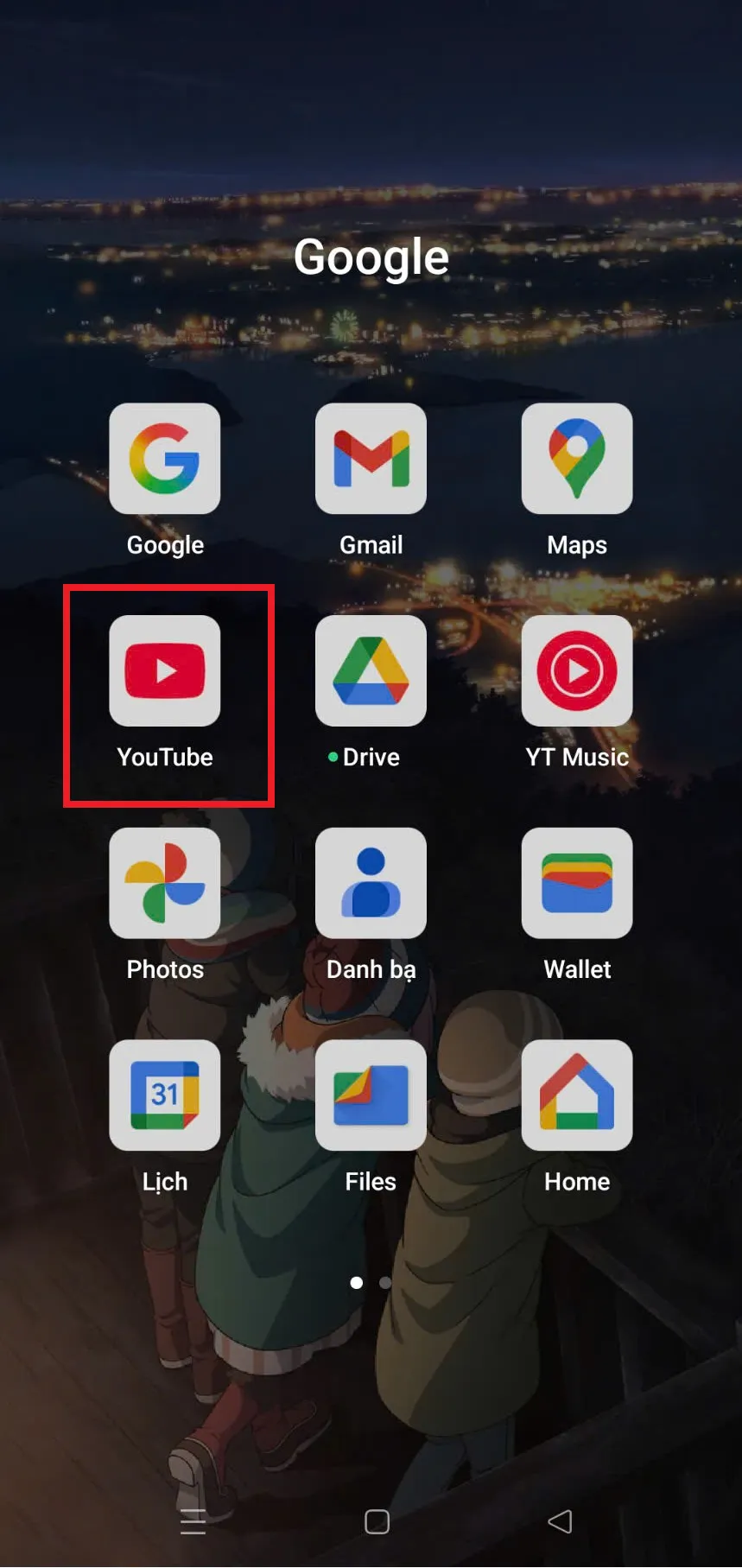
Task: Start the Google search app
Action: pos(165,459)
